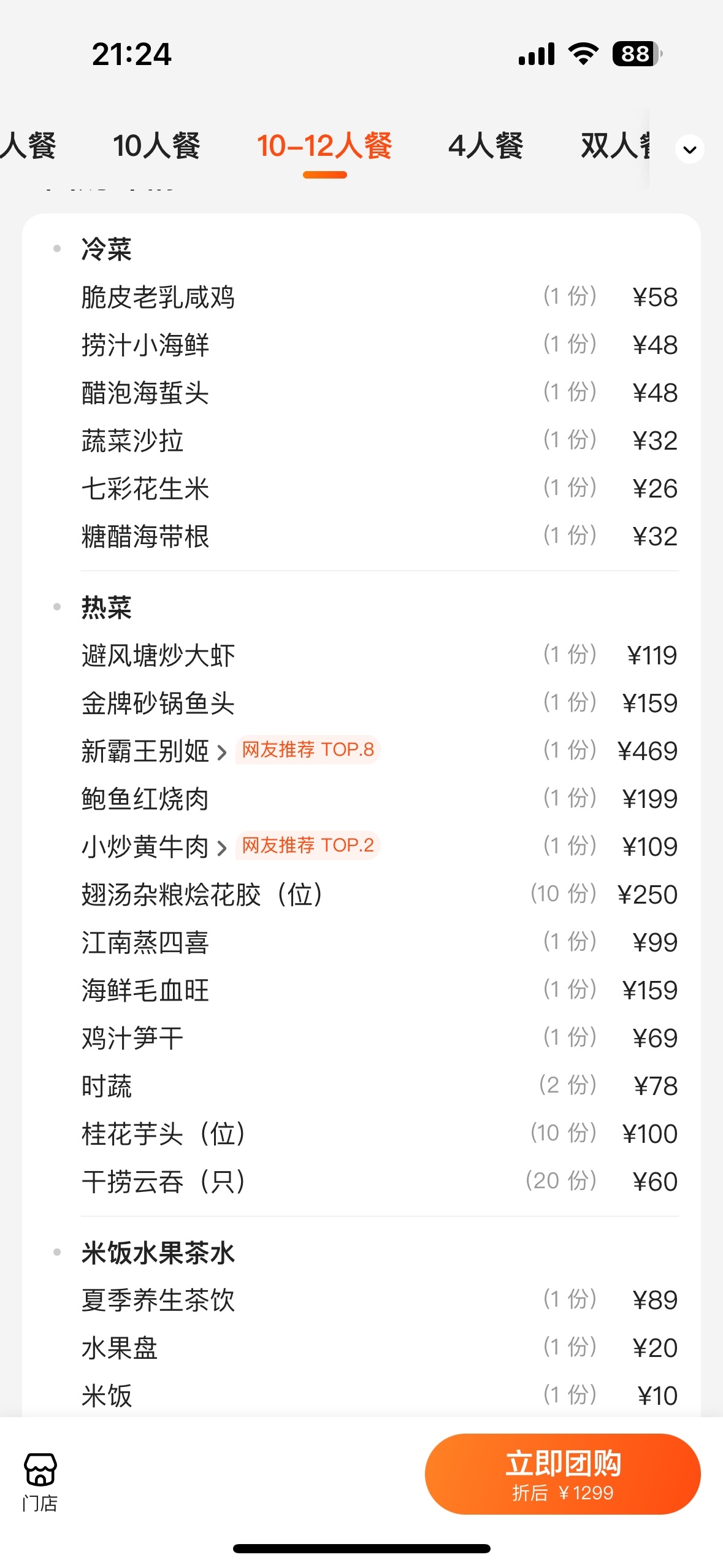Select the 10-12人餐 tab
This screenshot has width=723, height=1568.
tap(324, 147)
